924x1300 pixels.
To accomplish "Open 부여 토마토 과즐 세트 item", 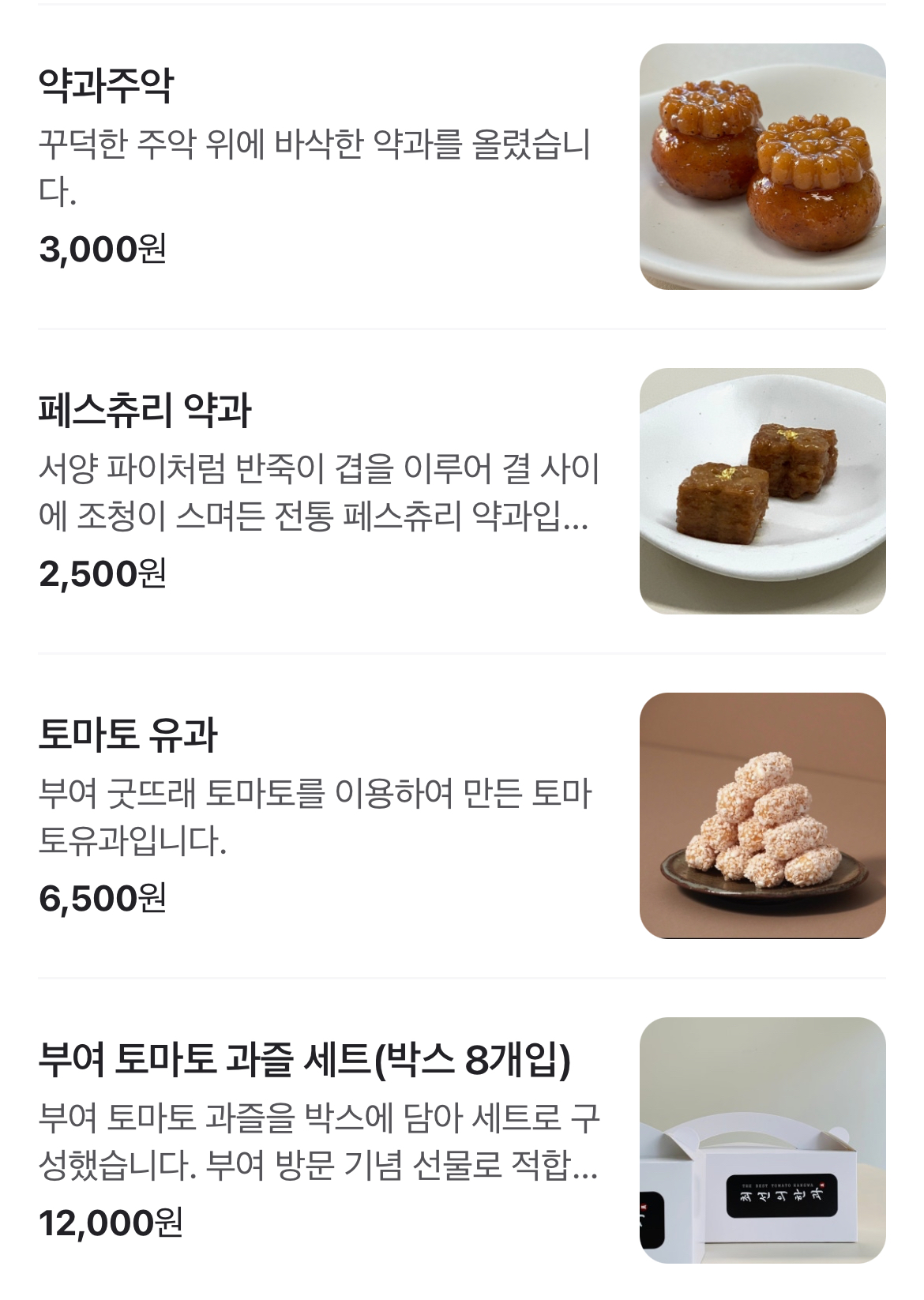I will click(304, 1060).
